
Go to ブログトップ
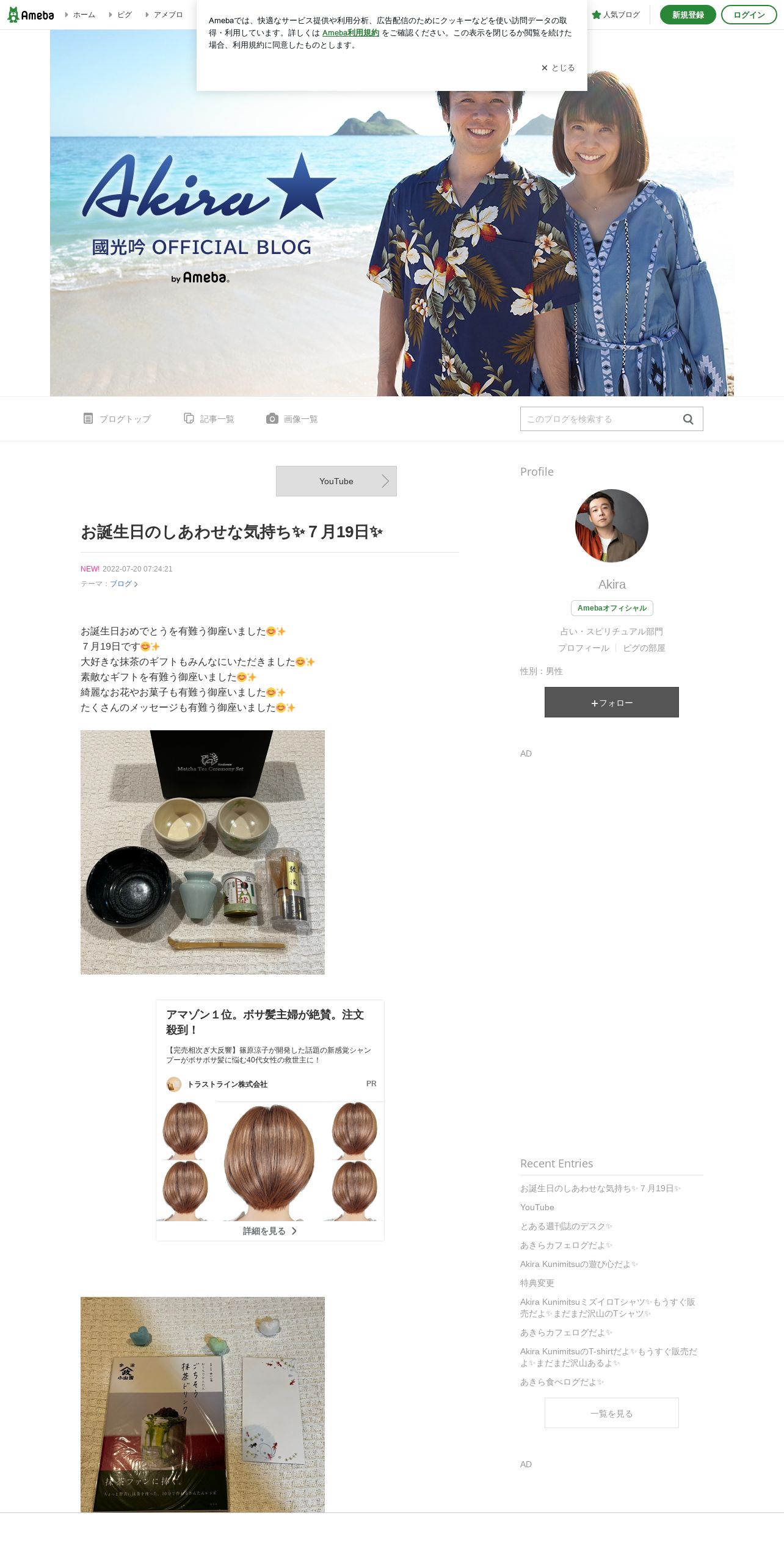point(117,419)
